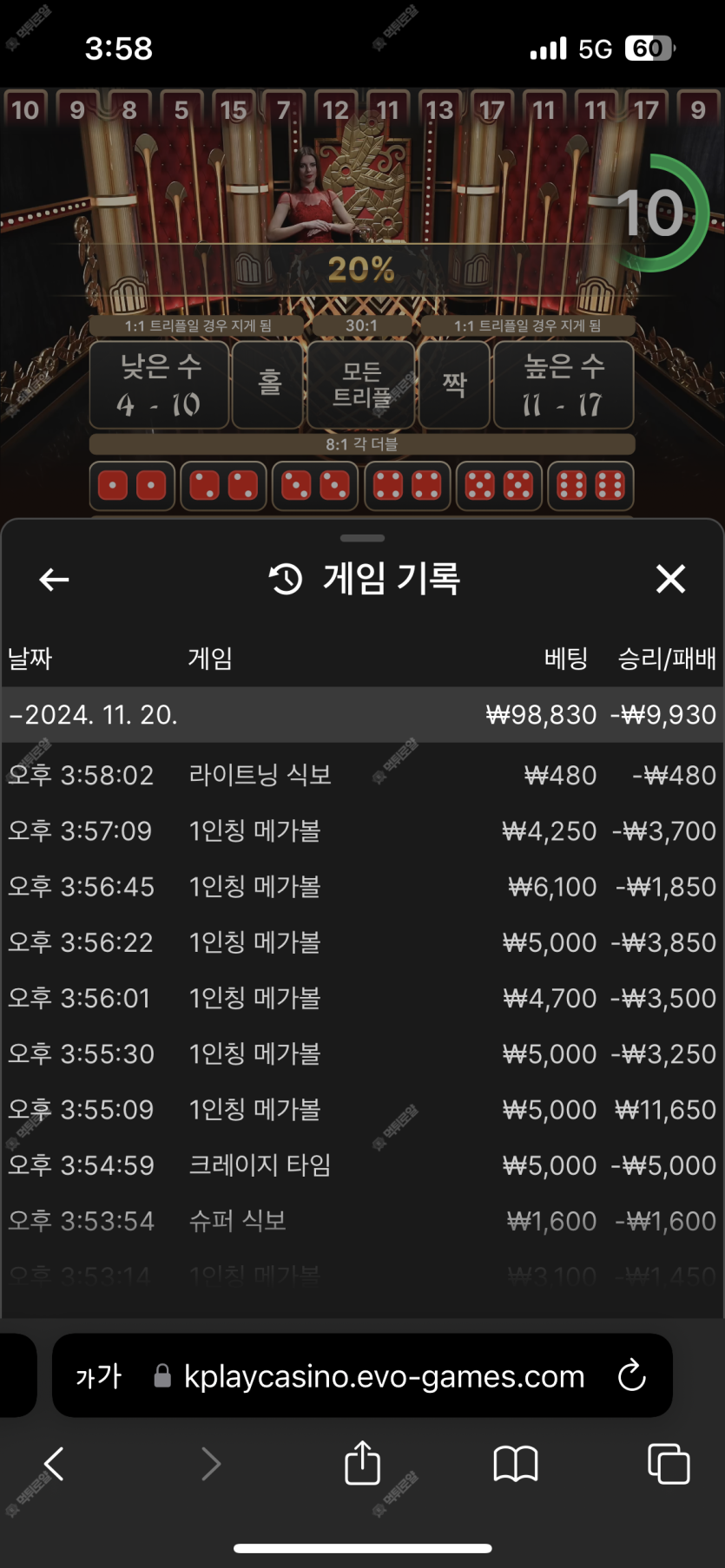Open the browser bookmarks

coord(516,1465)
